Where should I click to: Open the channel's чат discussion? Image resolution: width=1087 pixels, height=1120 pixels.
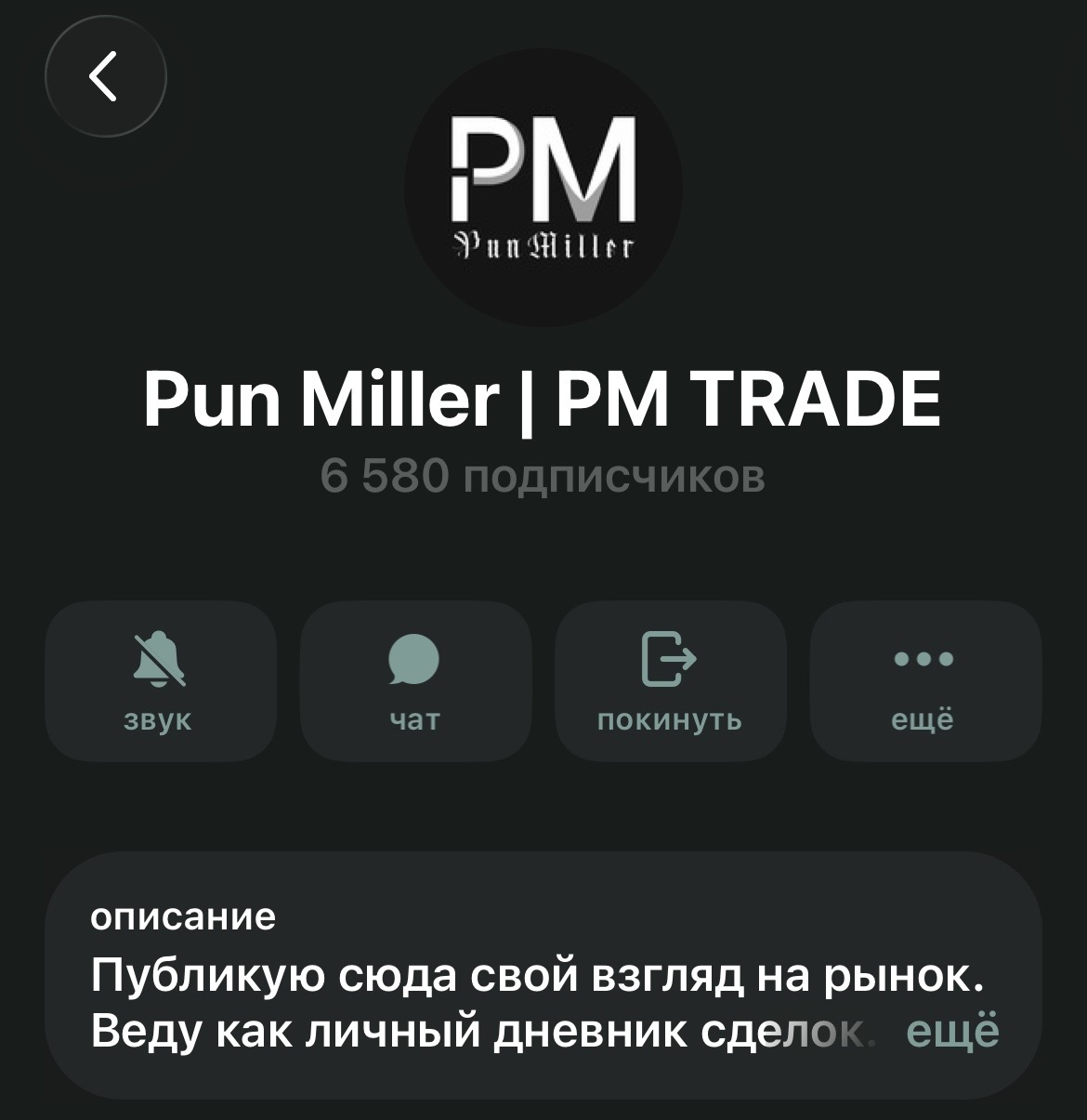[x=414, y=681]
